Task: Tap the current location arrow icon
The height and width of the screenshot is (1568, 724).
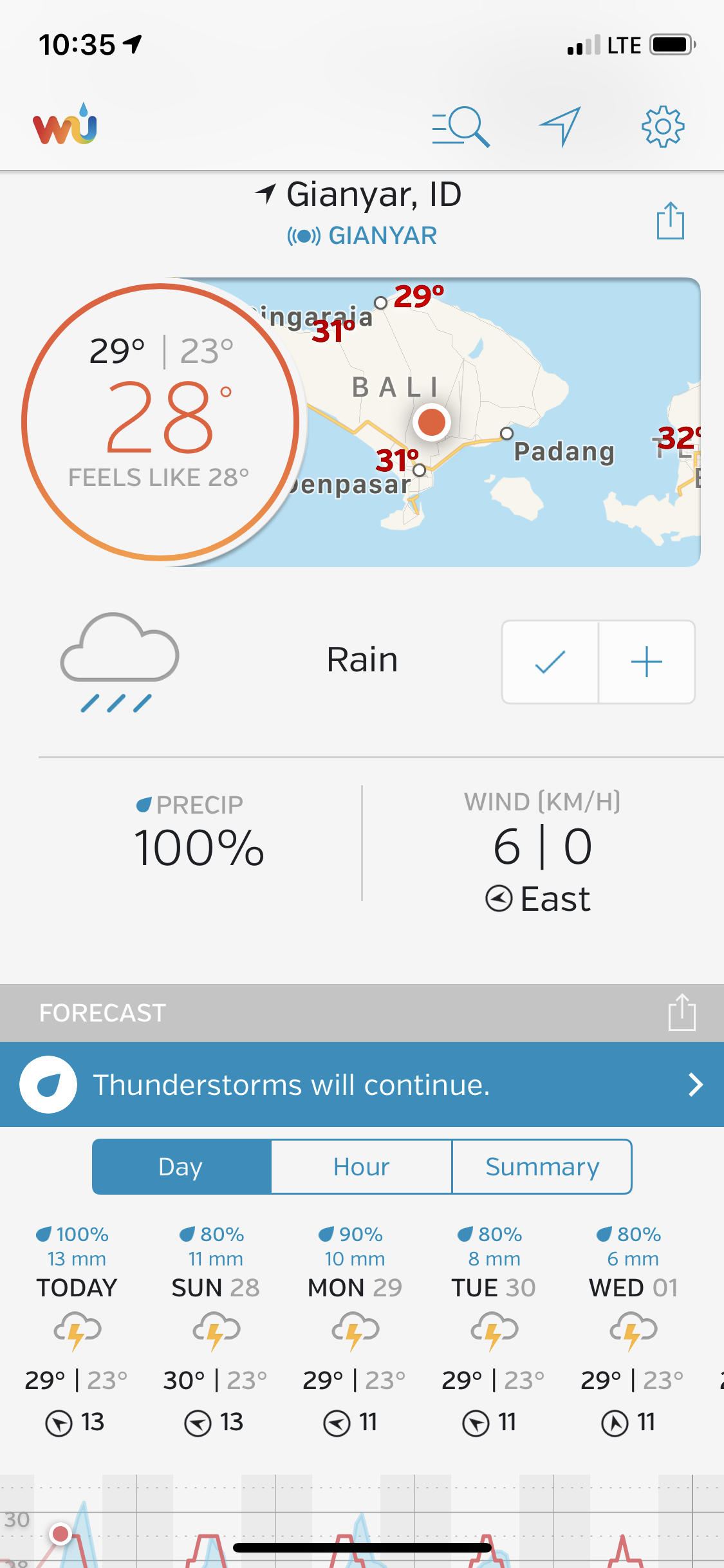Action: pos(560,126)
